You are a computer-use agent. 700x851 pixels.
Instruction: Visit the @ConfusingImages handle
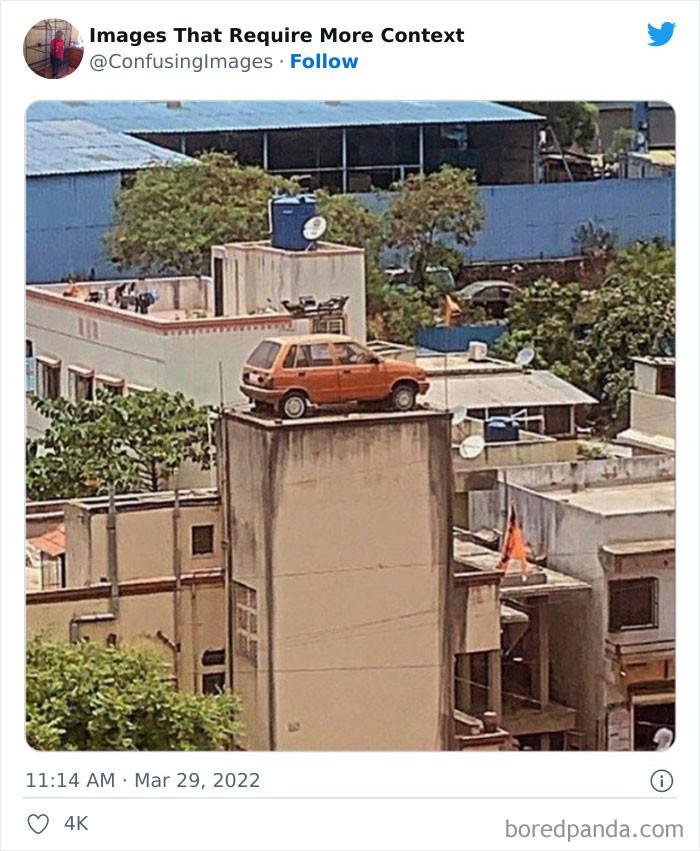click(181, 62)
